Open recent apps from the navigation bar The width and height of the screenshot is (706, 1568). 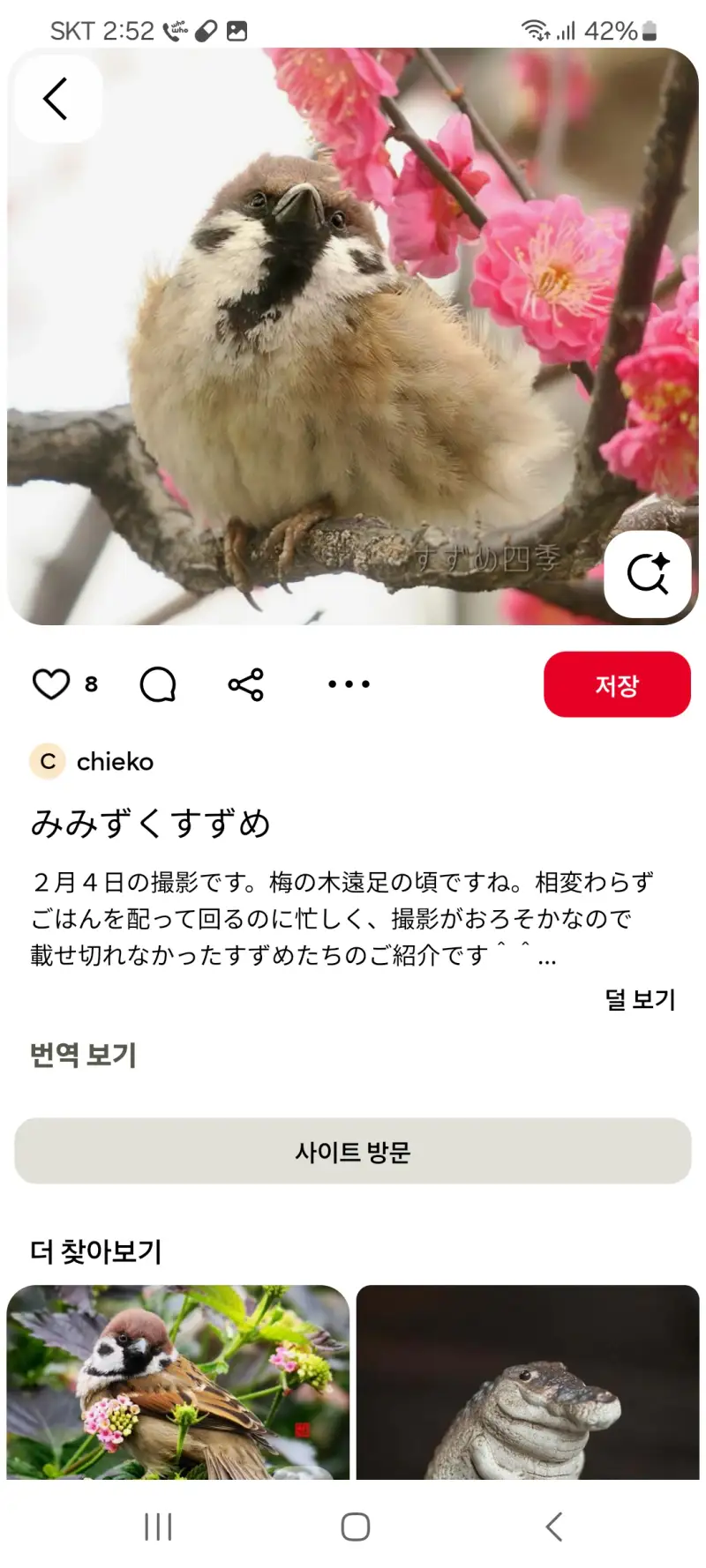pos(158,1527)
